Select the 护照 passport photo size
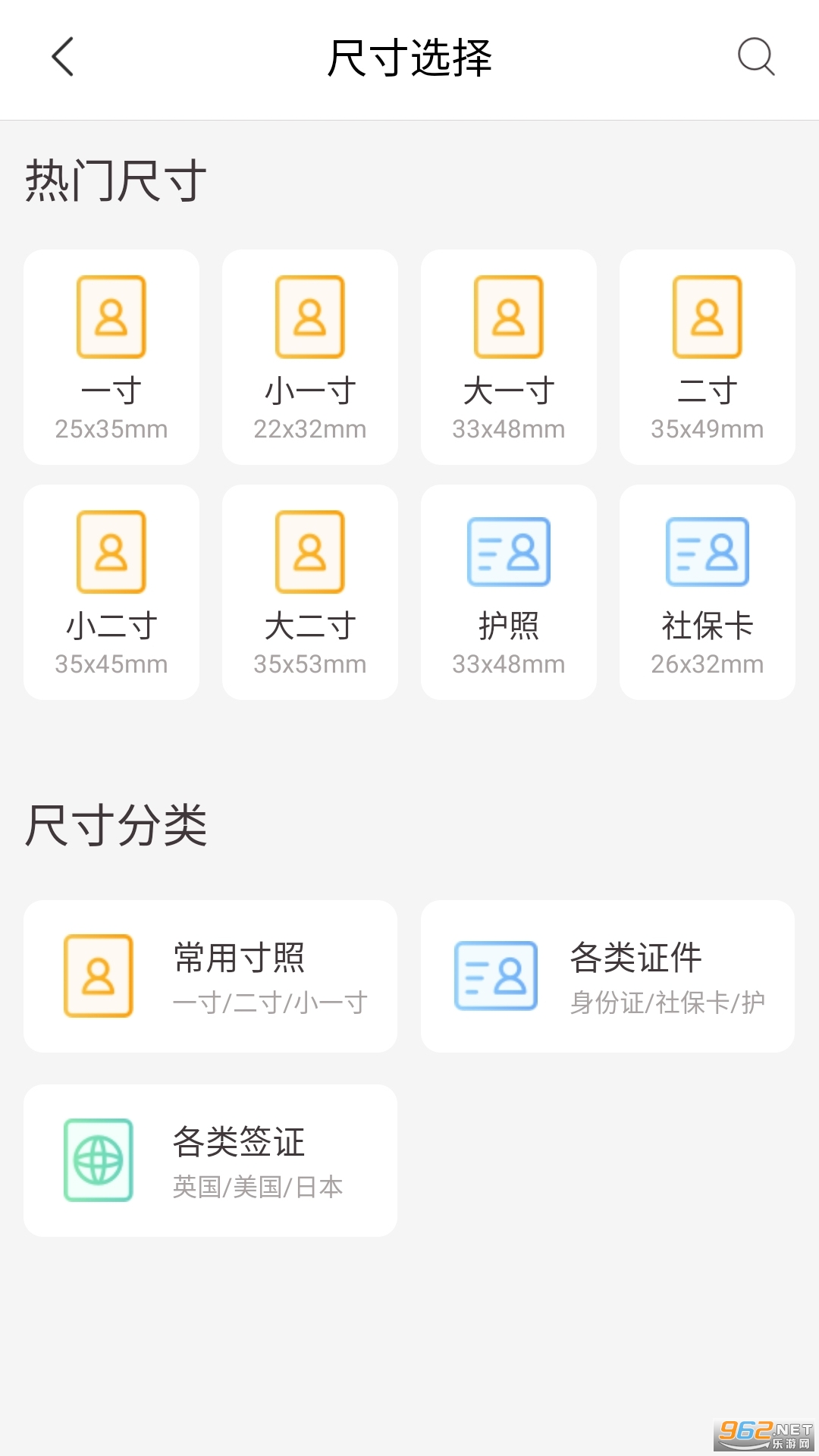 (x=509, y=592)
